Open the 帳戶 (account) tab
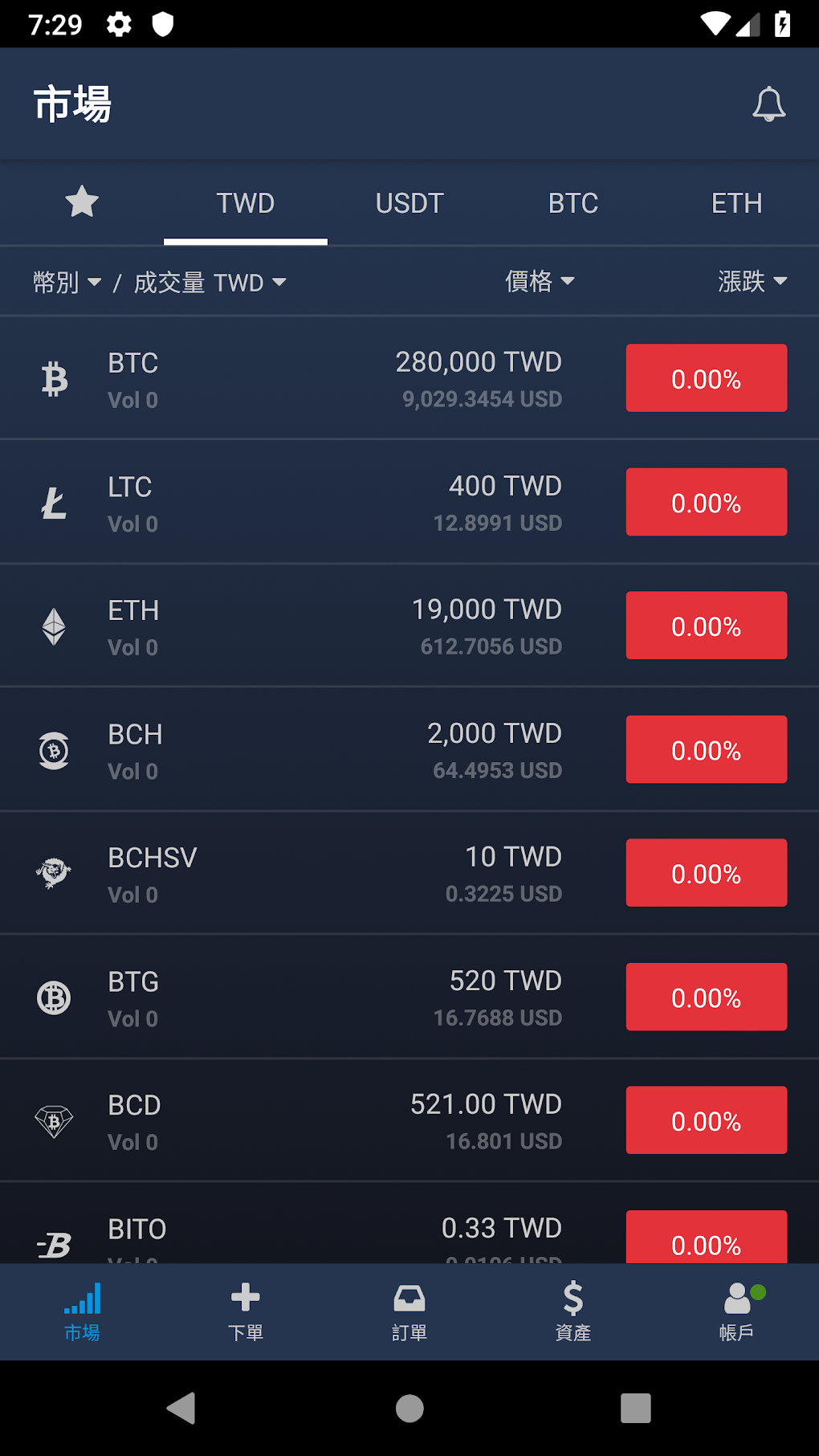Image resolution: width=819 pixels, height=1456 pixels. tap(736, 1312)
